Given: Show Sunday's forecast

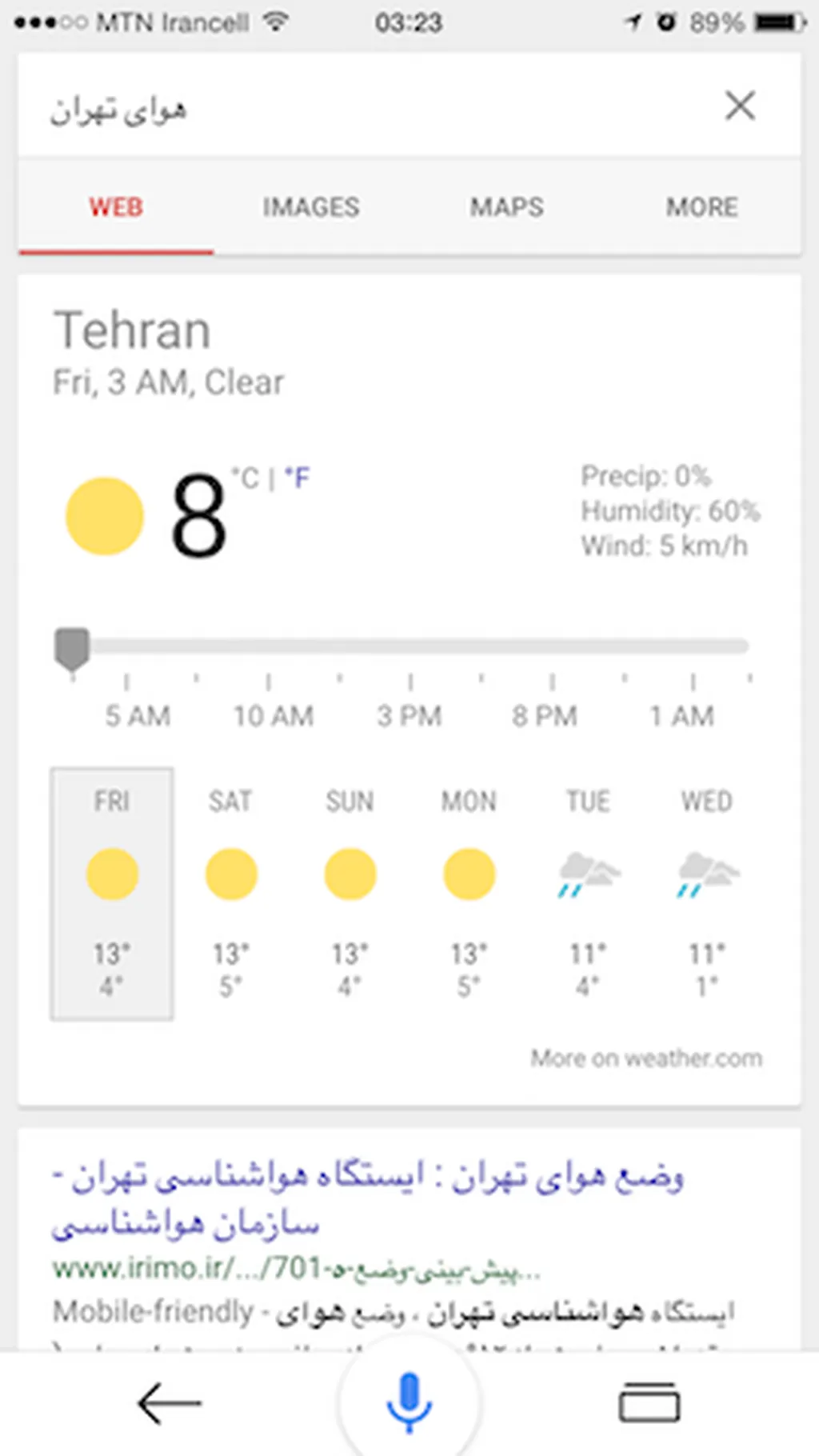Looking at the screenshot, I should [350, 892].
